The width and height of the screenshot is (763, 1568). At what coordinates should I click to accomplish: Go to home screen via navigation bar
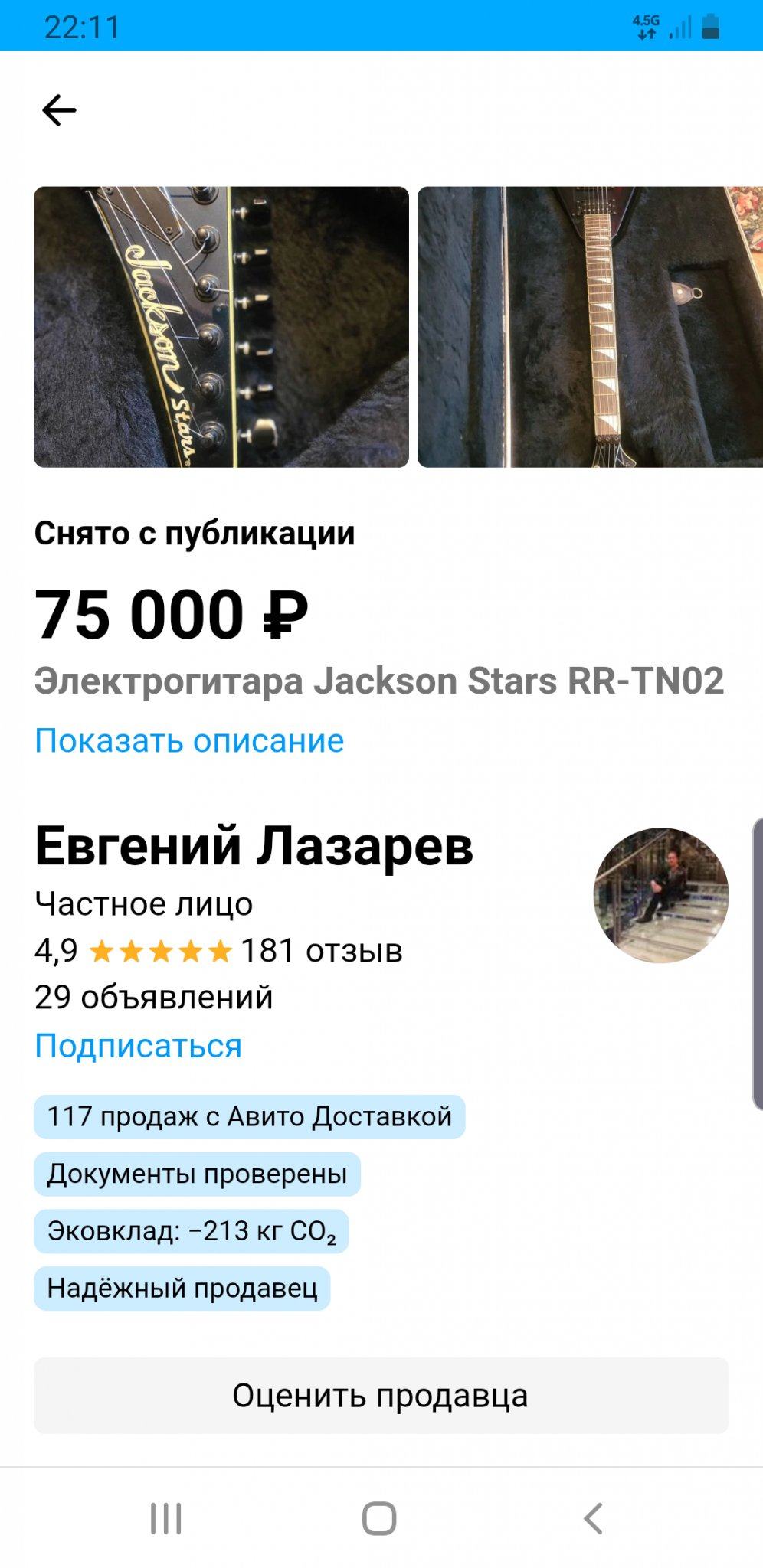tap(379, 1518)
